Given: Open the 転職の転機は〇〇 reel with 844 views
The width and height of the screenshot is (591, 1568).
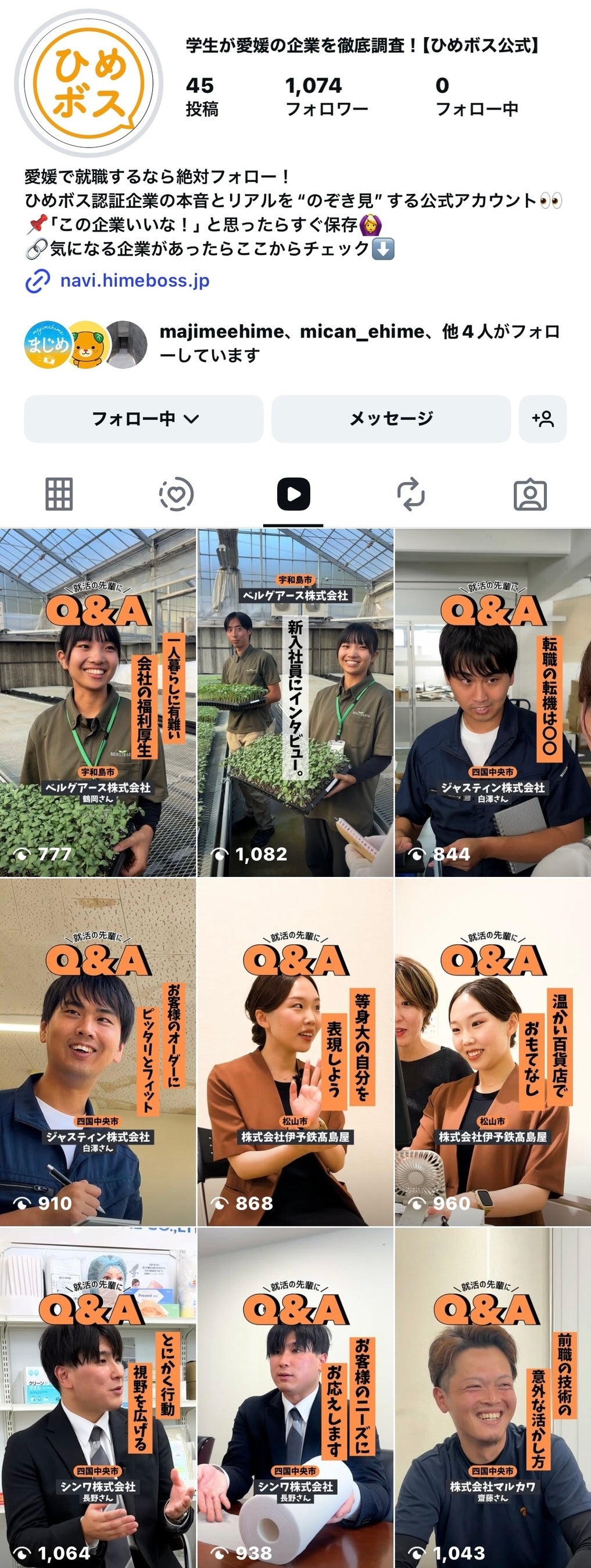Looking at the screenshot, I should [493, 703].
